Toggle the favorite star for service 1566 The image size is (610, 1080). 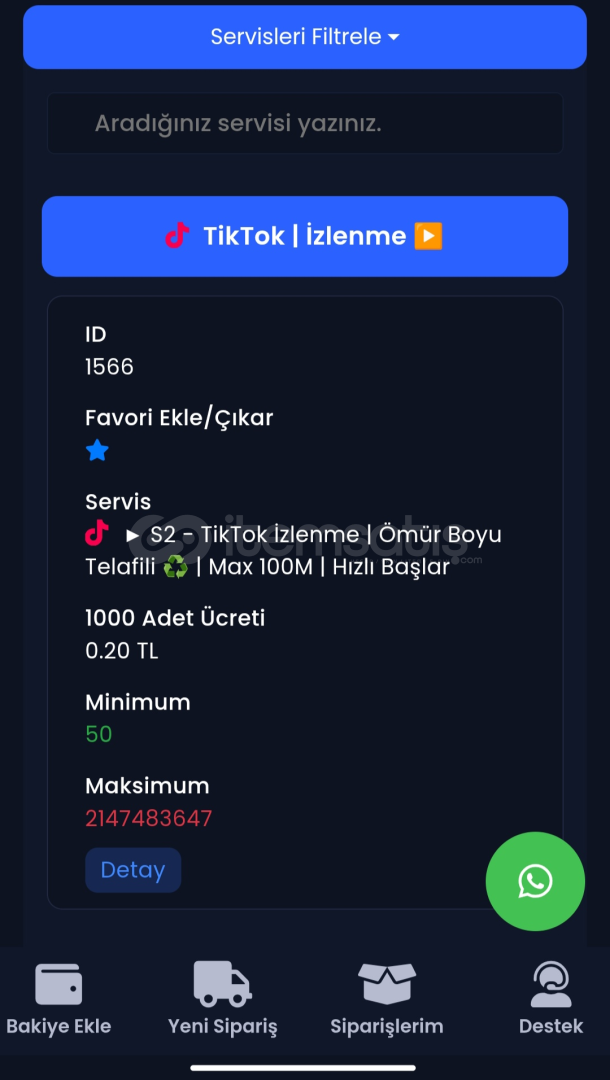(x=97, y=451)
